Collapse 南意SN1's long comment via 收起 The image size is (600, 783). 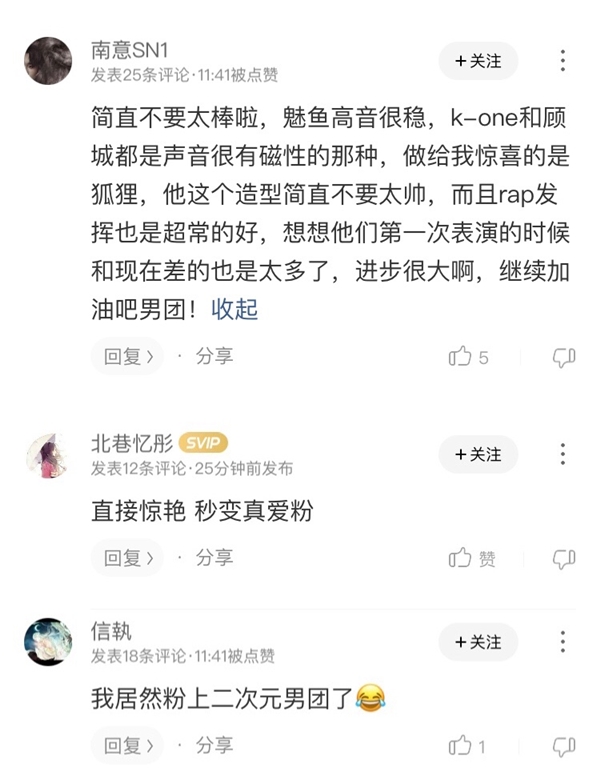pyautogui.click(x=235, y=309)
